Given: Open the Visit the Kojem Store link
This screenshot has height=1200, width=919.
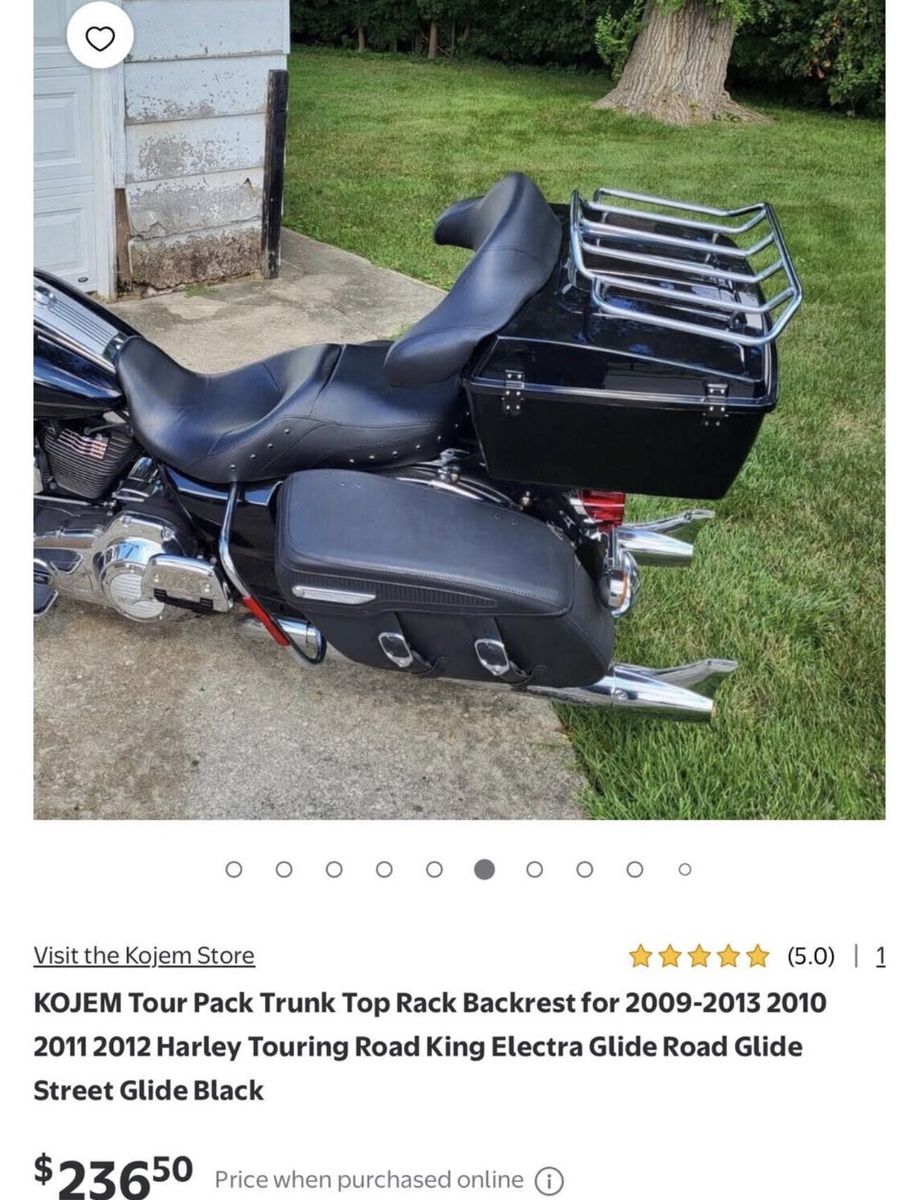Looking at the screenshot, I should click(144, 956).
